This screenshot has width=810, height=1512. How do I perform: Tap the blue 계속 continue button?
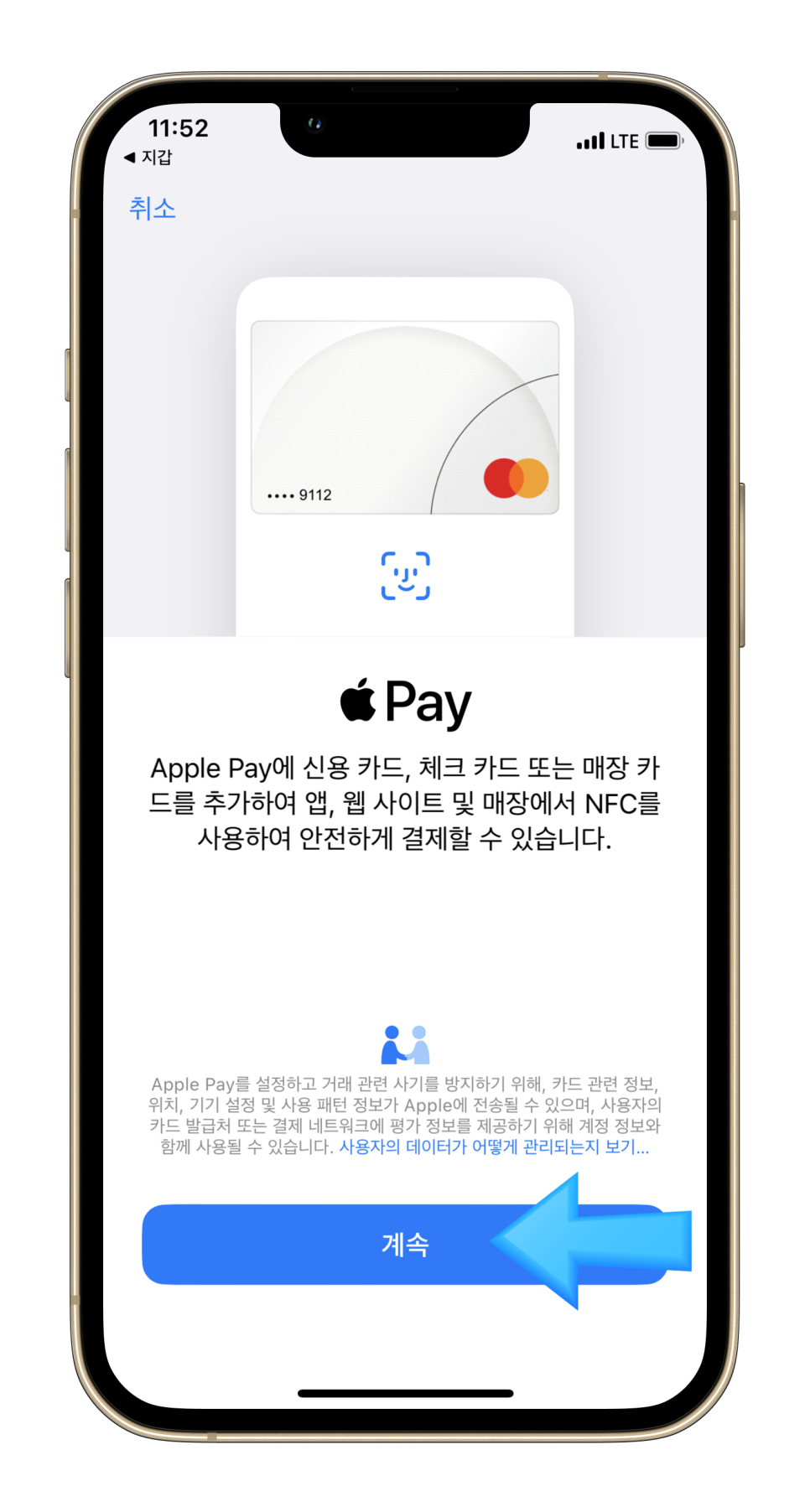coord(405,1244)
